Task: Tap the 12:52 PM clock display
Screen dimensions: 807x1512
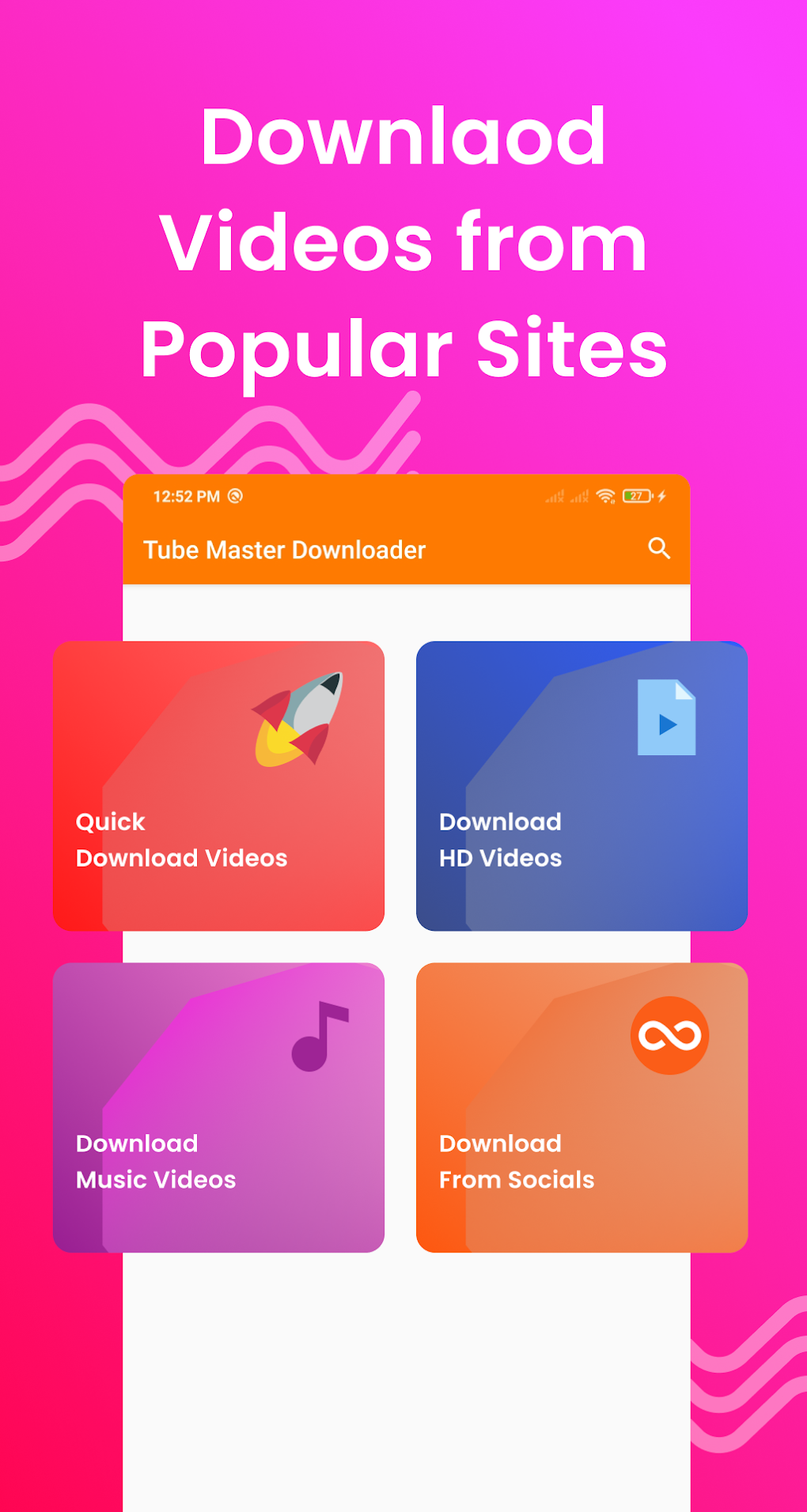Action: point(184,495)
